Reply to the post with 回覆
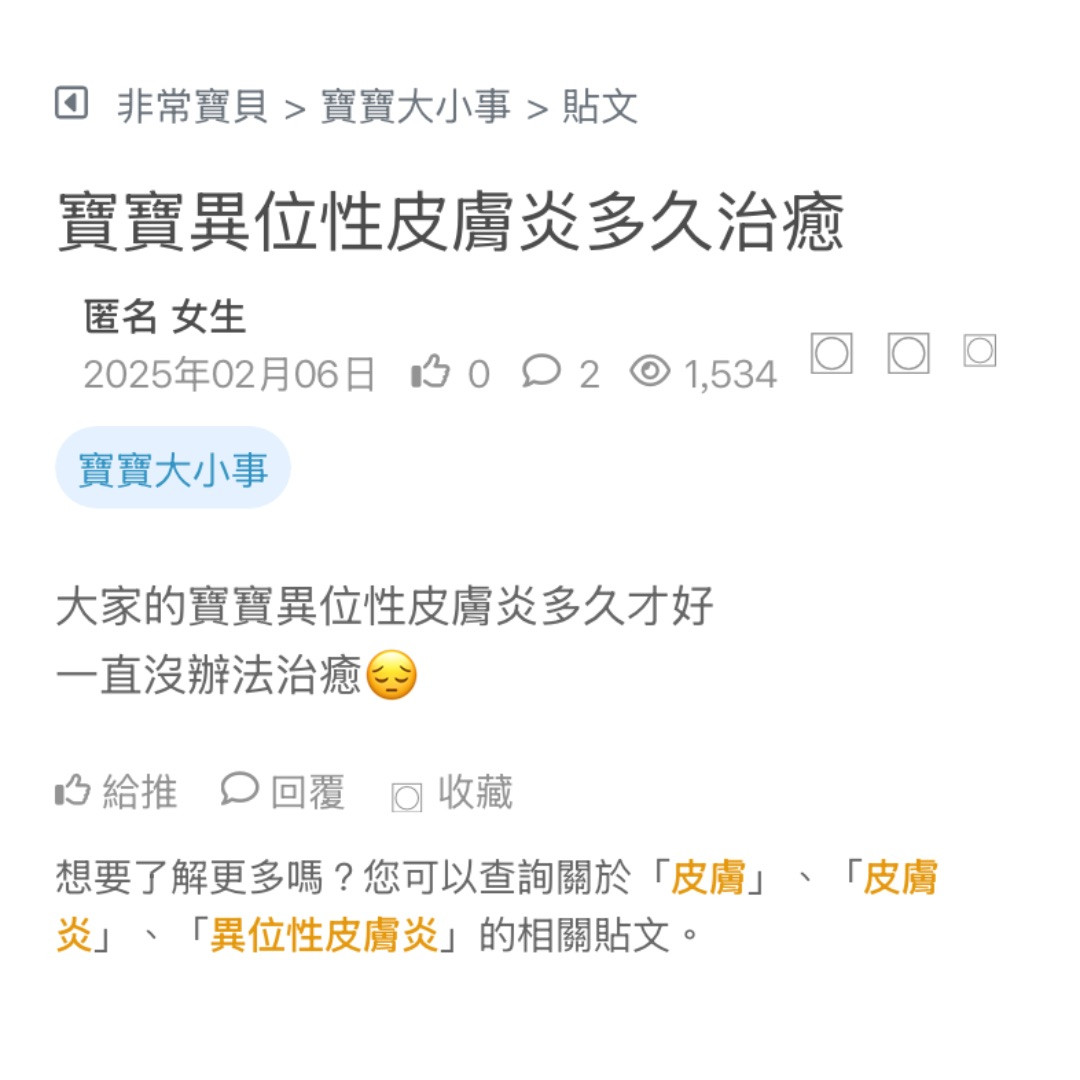Viewport: 1080px width, 1080px height. 283,792
